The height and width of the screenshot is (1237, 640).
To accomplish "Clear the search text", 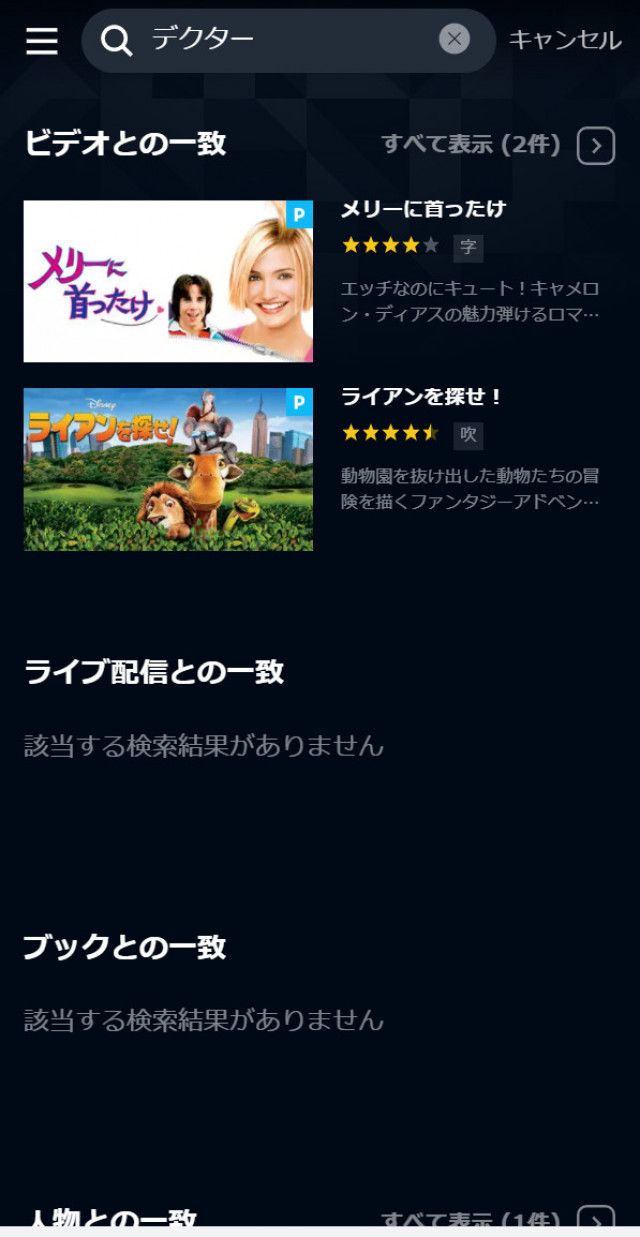I will [454, 40].
